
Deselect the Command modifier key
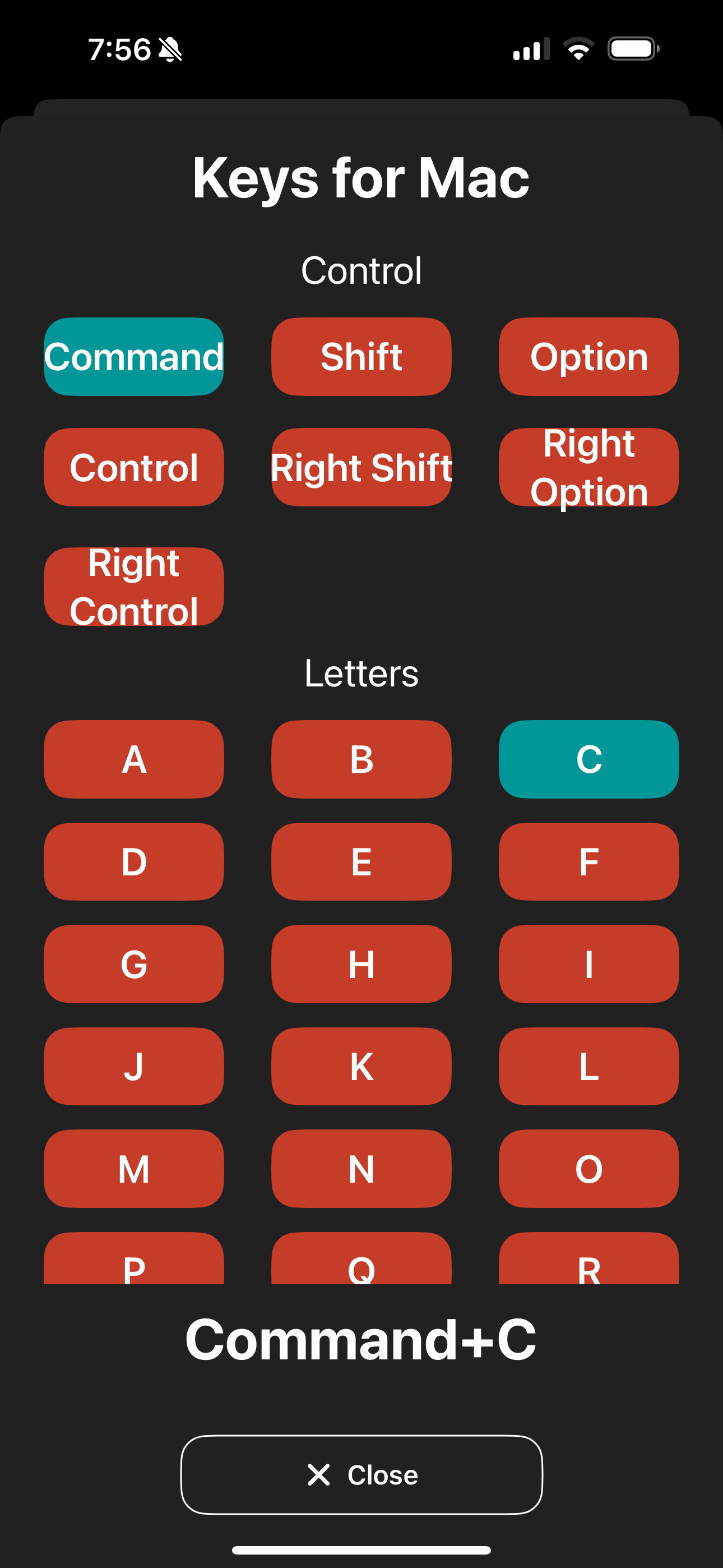[134, 357]
